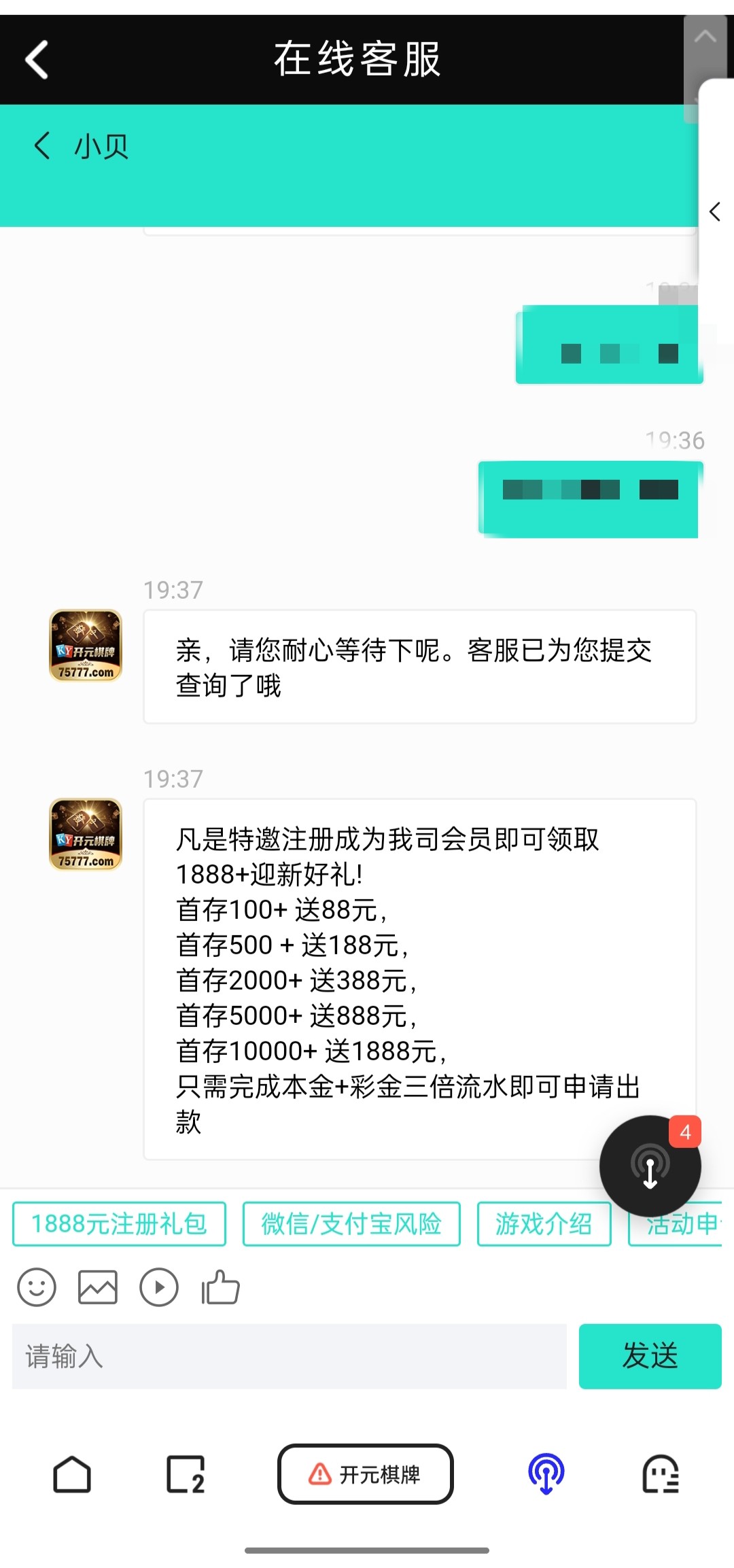Tap the back arrow beside 小贝
This screenshot has height=1568, width=734.
point(43,145)
